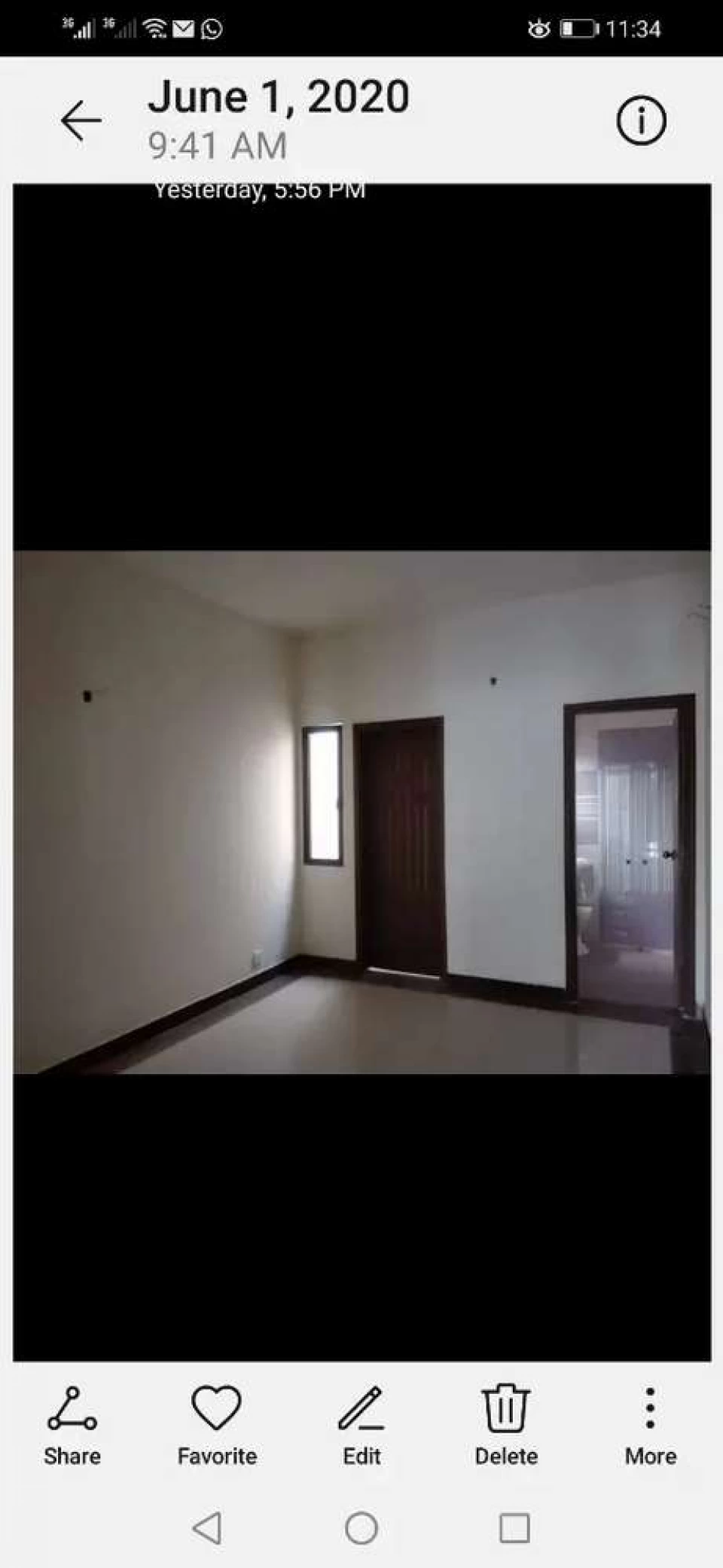Open the recent apps square button

515,1528
